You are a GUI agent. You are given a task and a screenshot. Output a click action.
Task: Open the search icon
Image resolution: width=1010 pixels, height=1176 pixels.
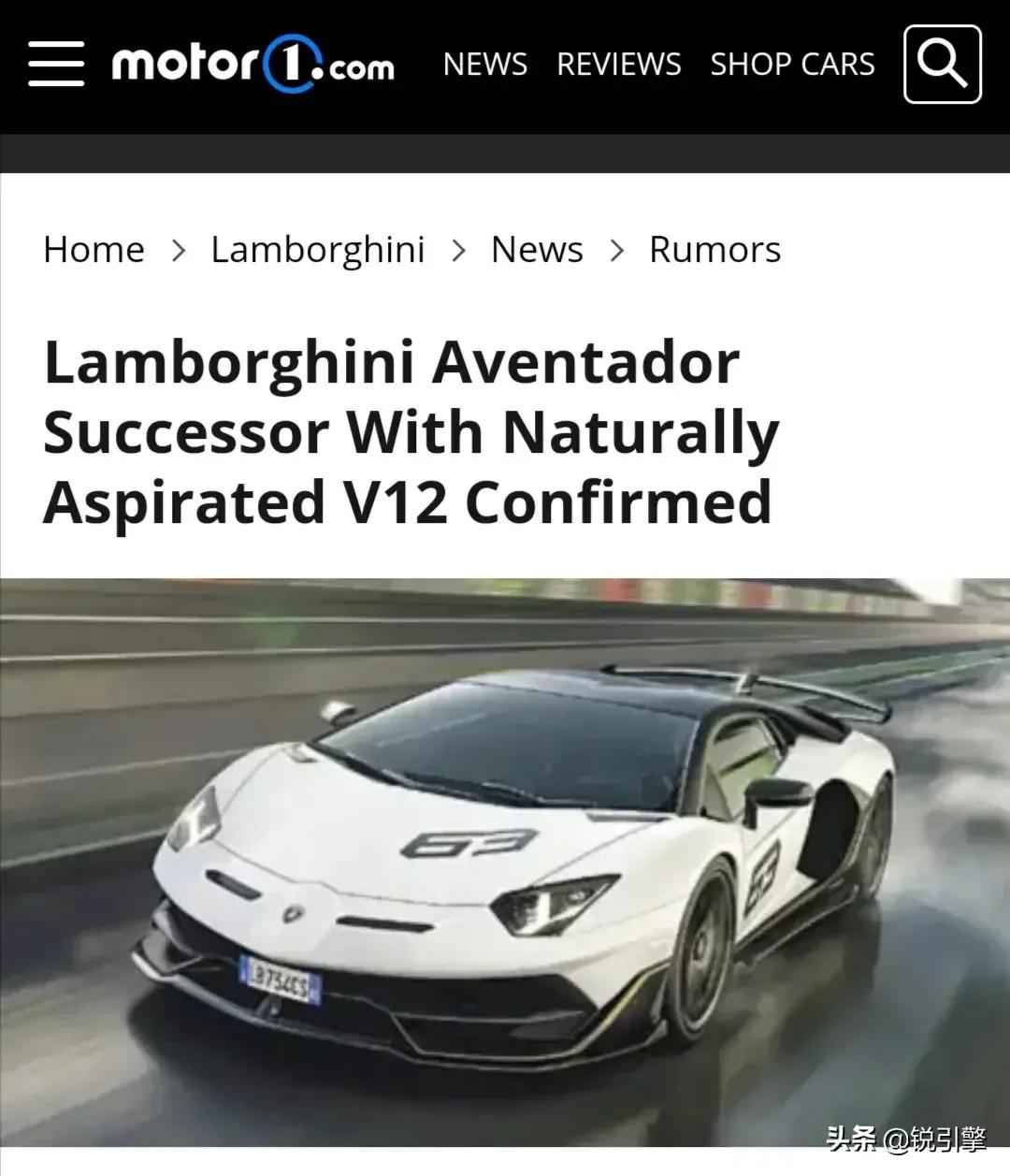tap(942, 64)
